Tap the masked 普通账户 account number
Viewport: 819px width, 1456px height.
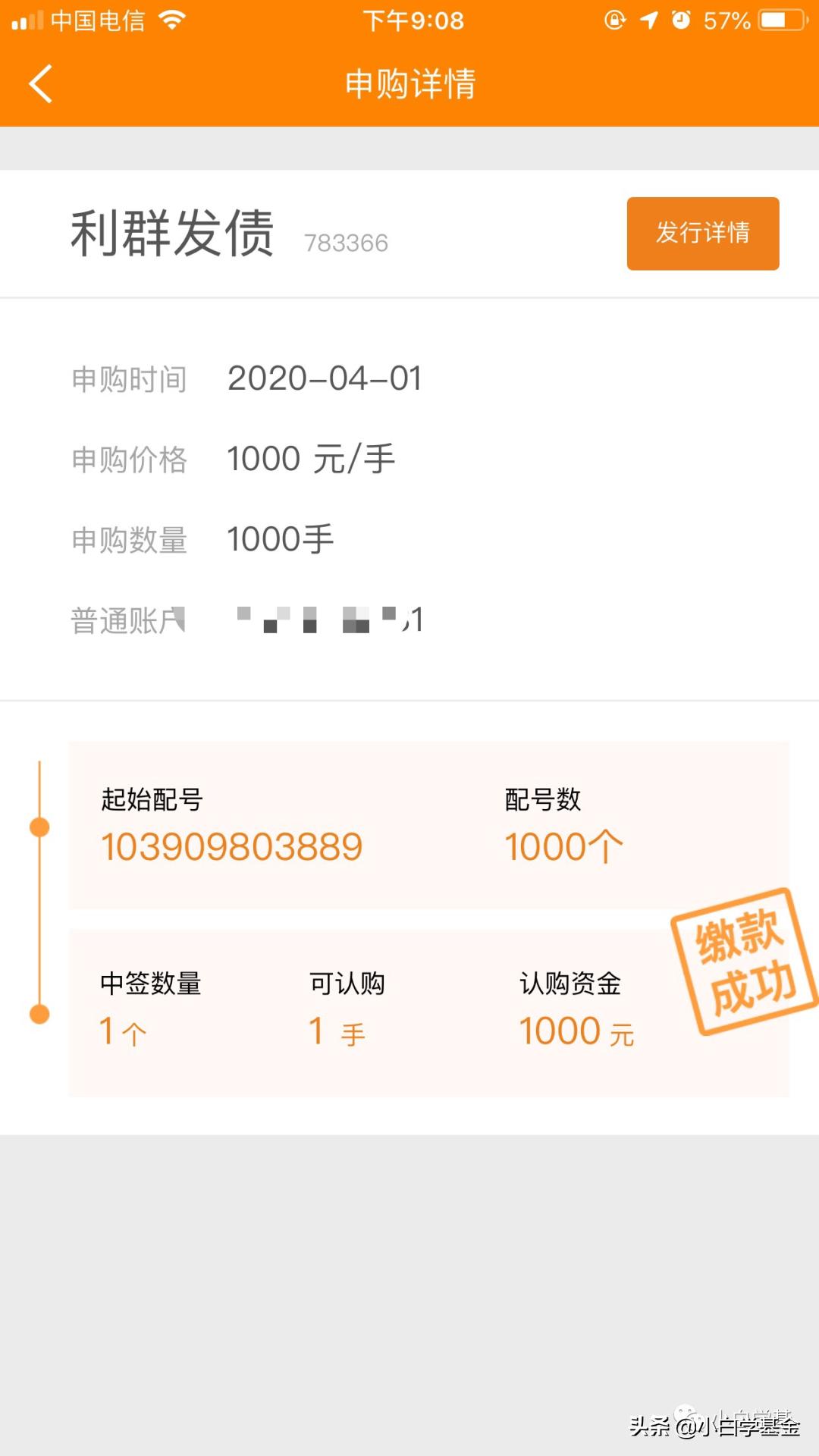(x=330, y=620)
